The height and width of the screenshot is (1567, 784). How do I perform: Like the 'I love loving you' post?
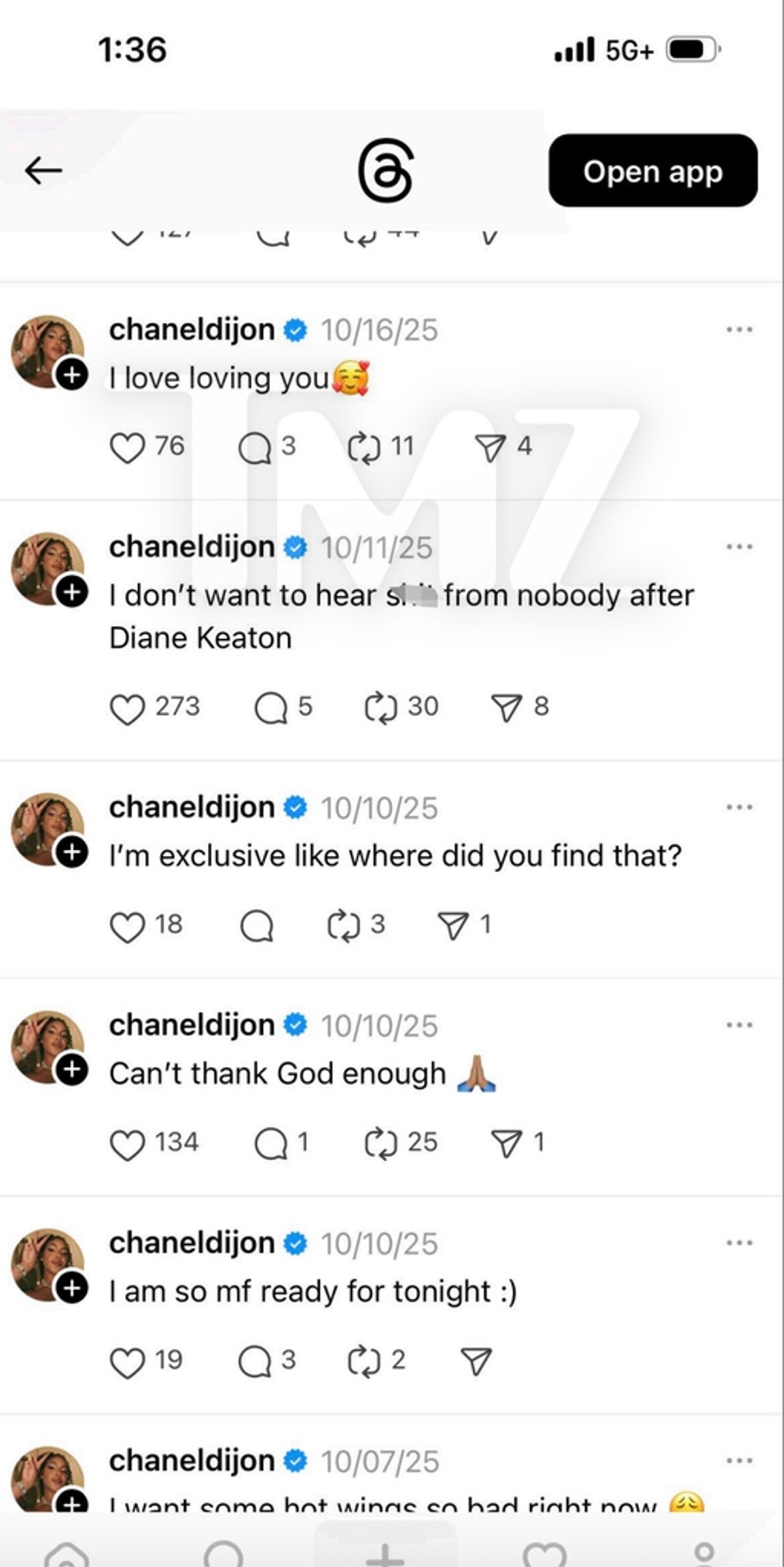pos(127,448)
